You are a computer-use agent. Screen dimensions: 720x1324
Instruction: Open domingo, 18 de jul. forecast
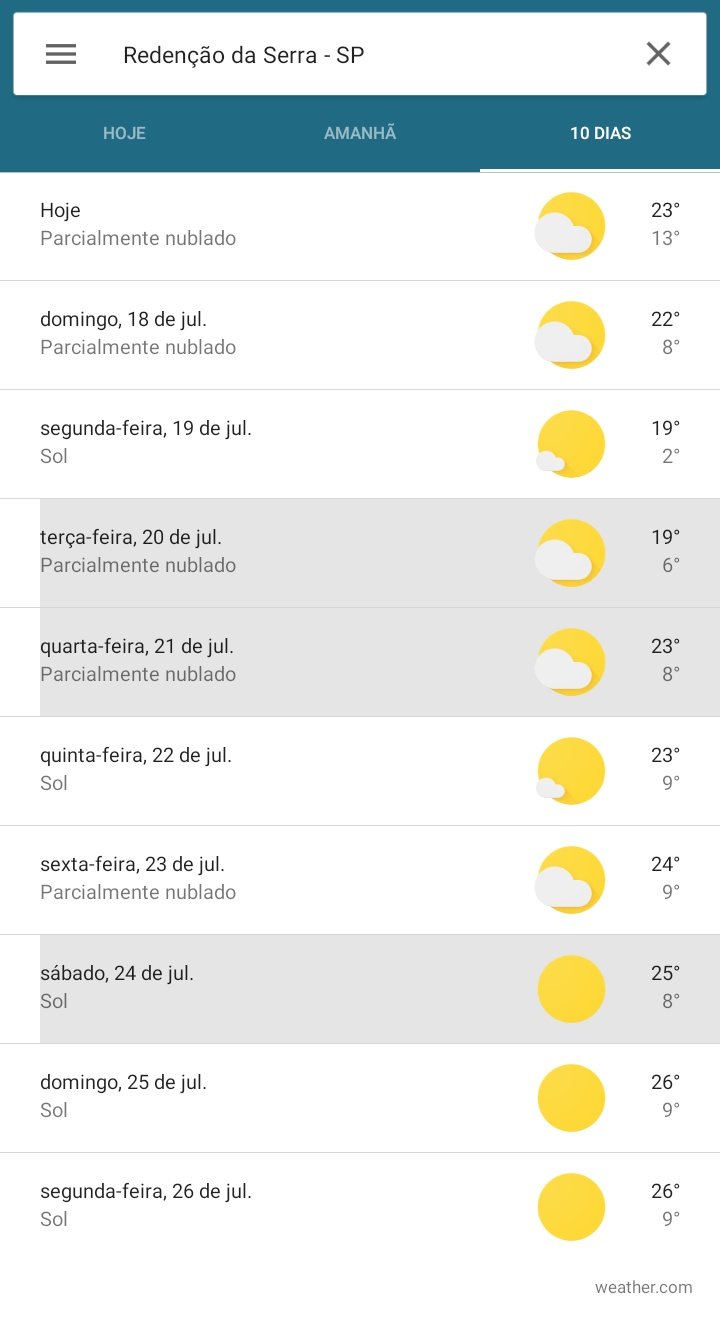[360, 335]
